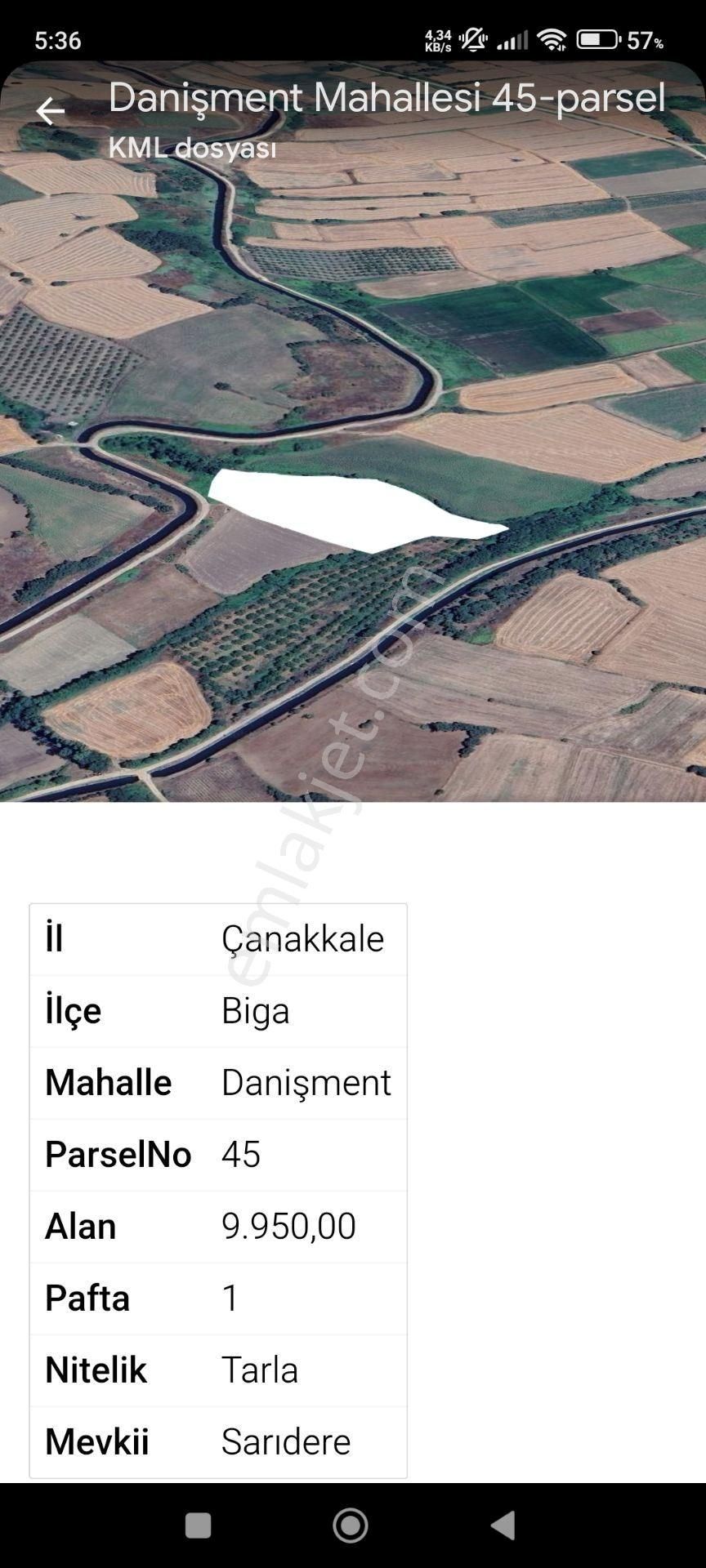
Task: Tap the back arrow at the top left
Action: coord(49,109)
